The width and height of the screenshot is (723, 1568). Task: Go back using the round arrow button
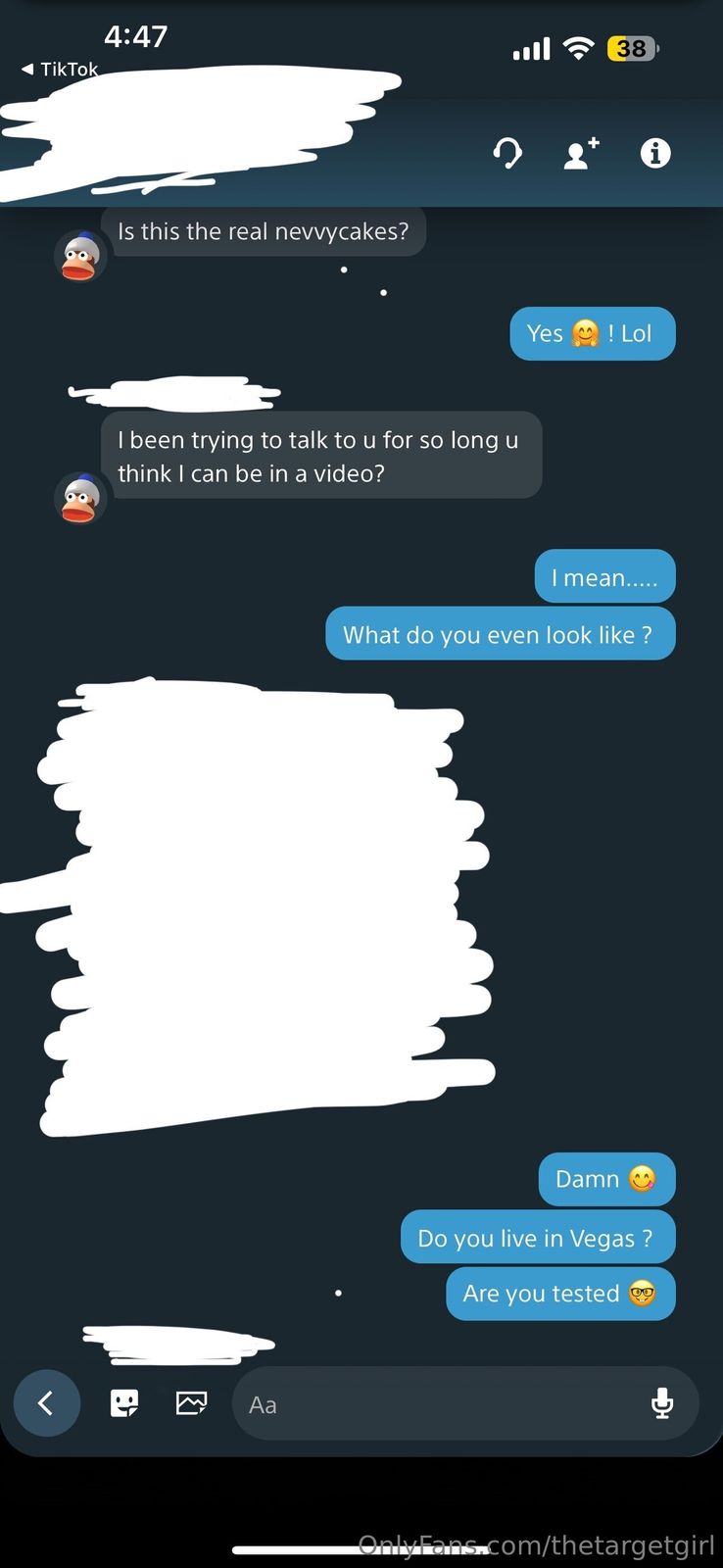[x=46, y=1403]
